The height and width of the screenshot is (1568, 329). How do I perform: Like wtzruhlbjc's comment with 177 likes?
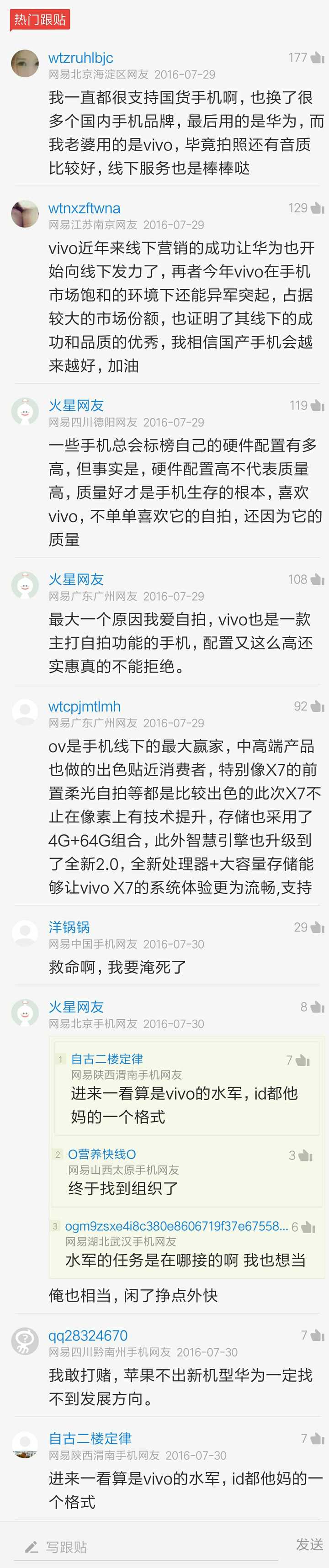click(x=317, y=58)
